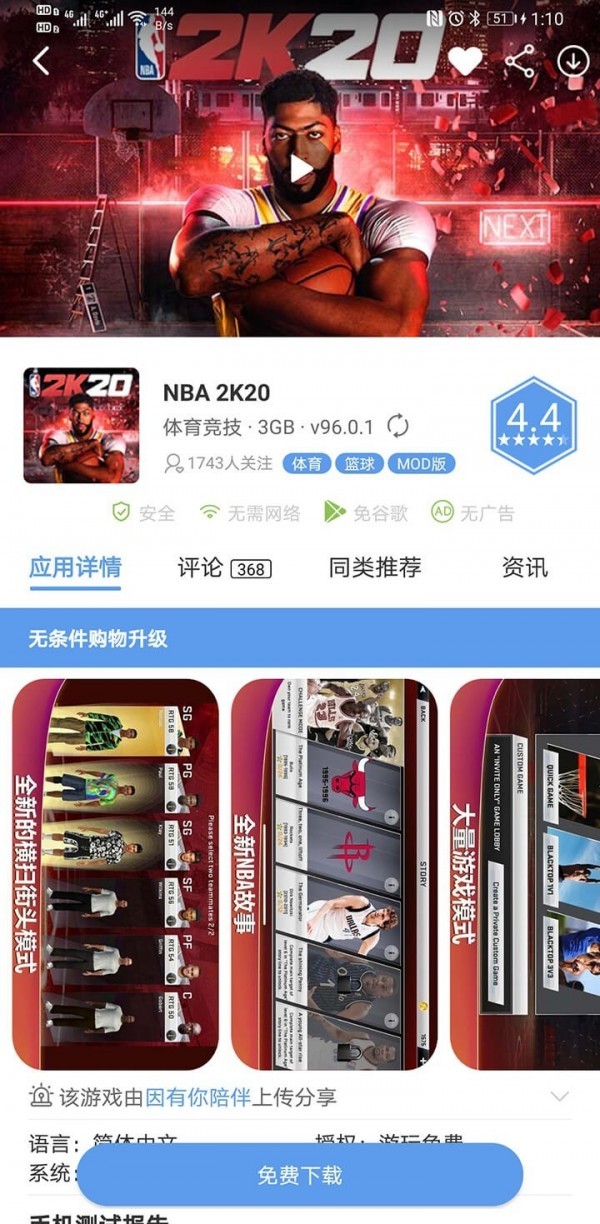Open uploader 因有你陪伴's profile link

pyautogui.click(x=197, y=1097)
